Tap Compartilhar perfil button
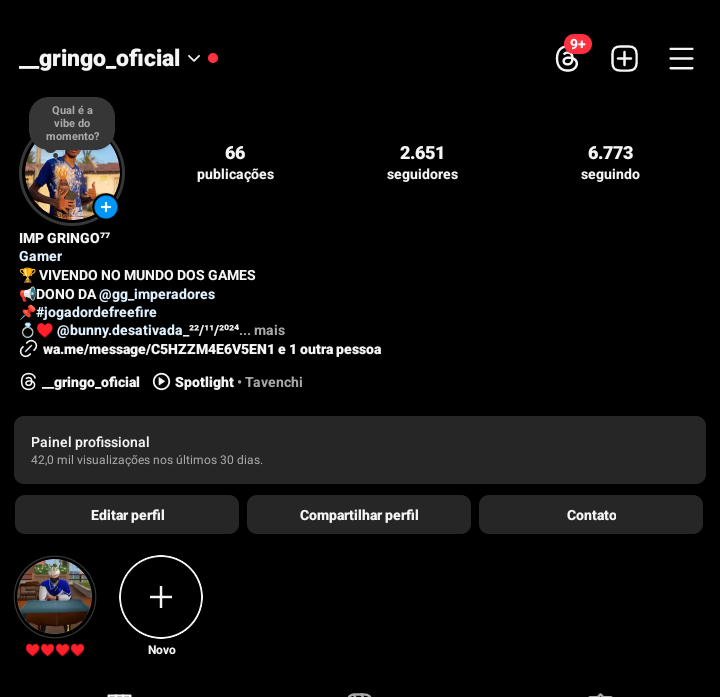 pos(359,515)
